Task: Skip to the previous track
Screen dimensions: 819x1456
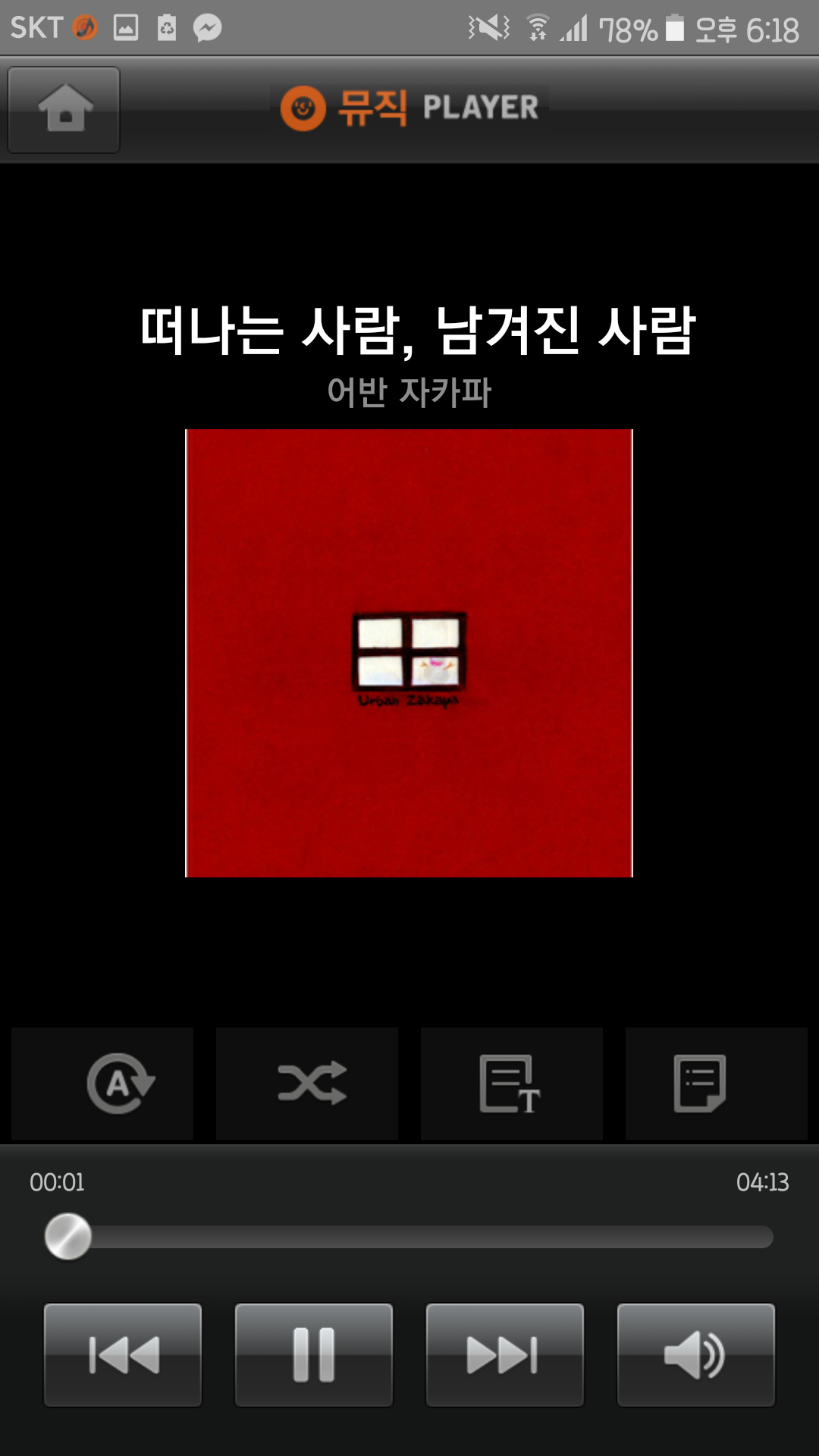Action: [123, 1355]
